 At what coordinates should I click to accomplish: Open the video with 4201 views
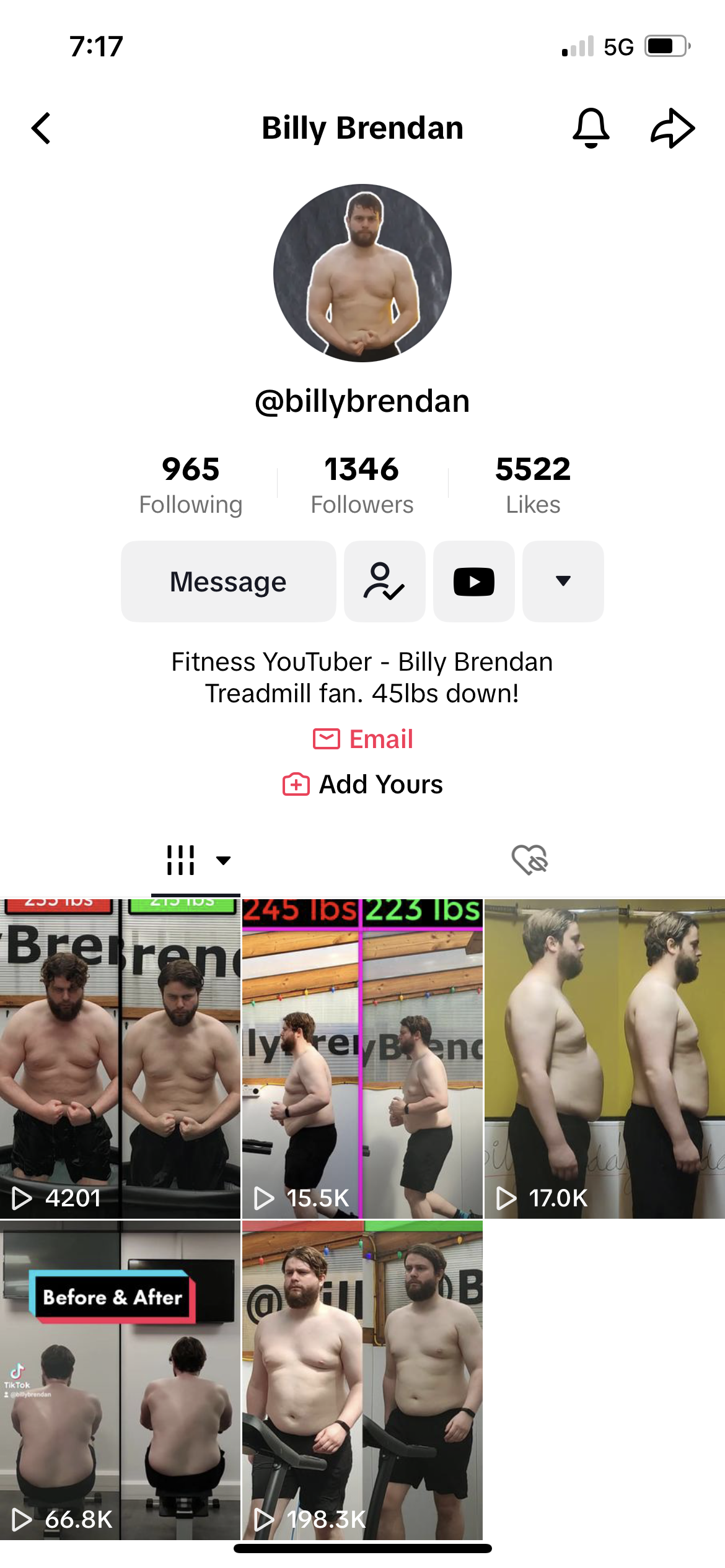(120, 1059)
